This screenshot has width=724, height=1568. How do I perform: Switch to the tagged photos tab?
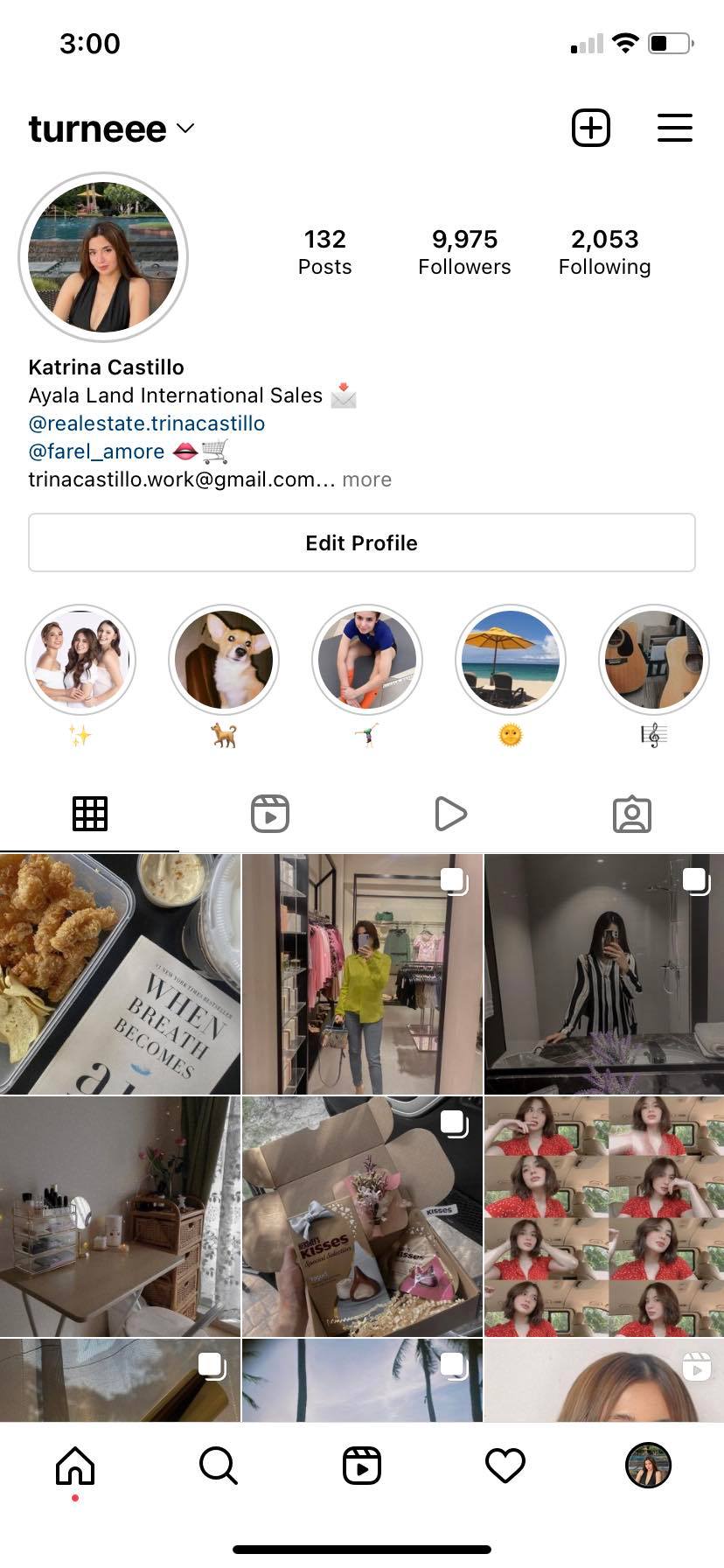[x=632, y=814]
